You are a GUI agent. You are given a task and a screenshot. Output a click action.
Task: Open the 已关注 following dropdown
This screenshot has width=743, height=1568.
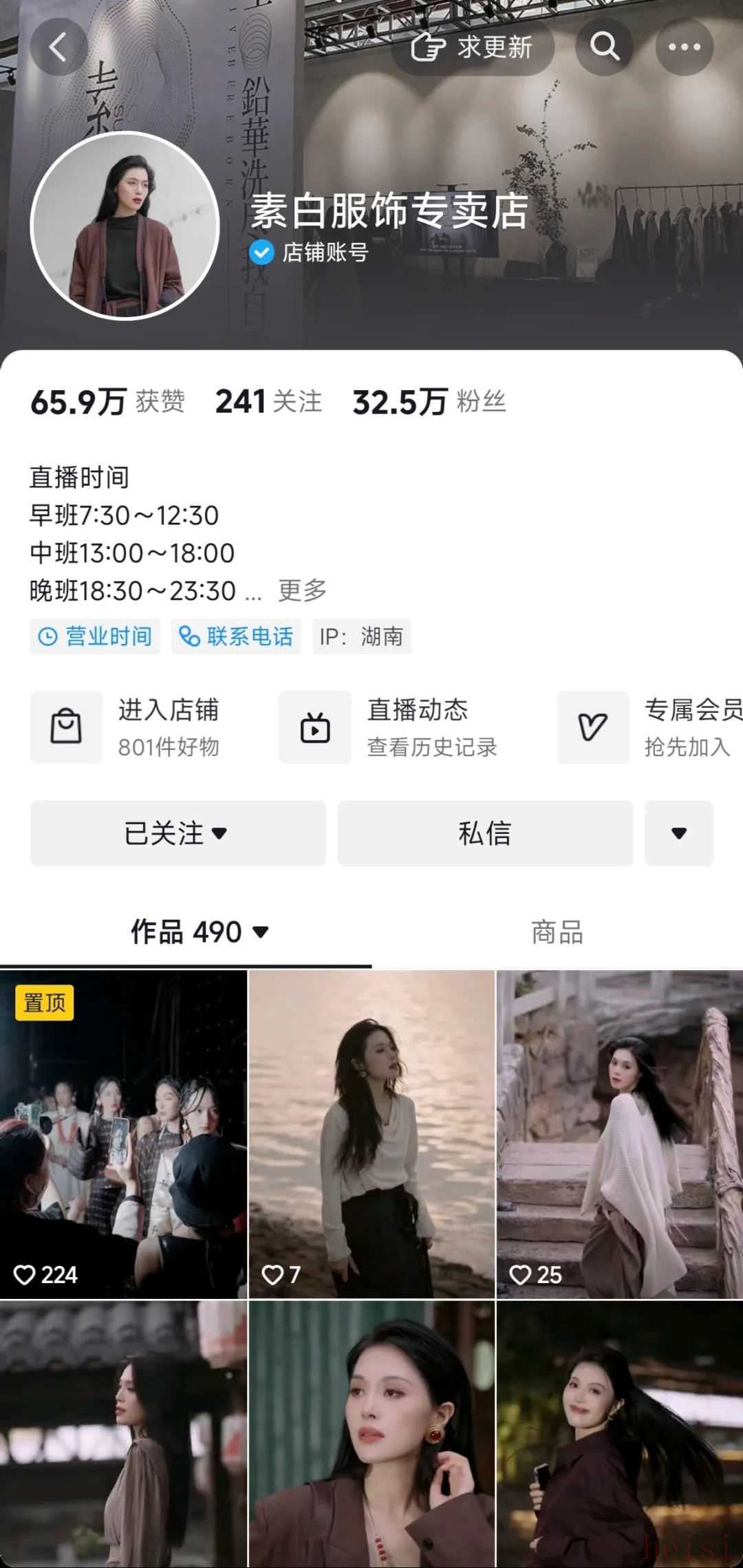[177, 833]
